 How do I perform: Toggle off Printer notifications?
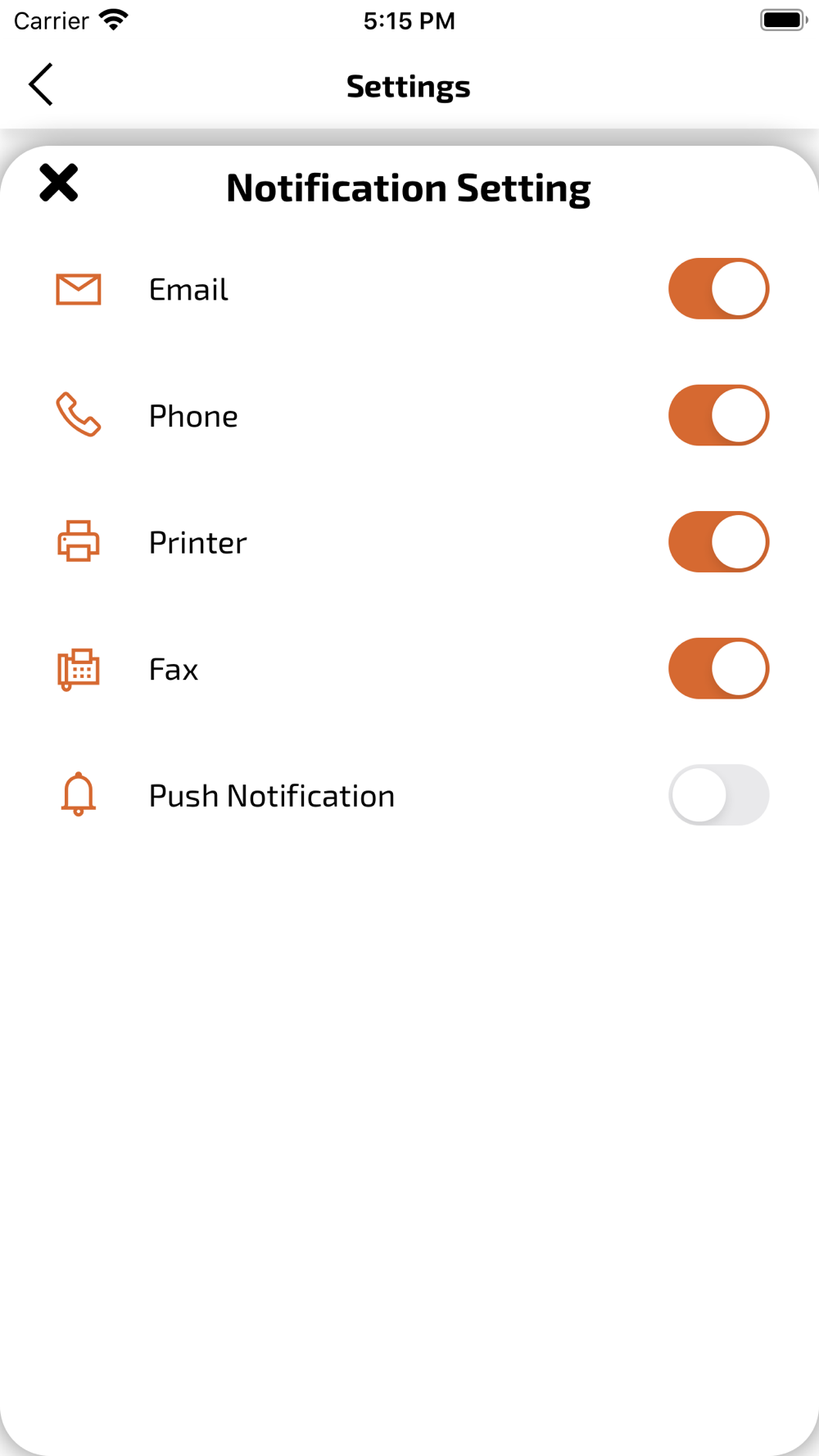click(718, 542)
